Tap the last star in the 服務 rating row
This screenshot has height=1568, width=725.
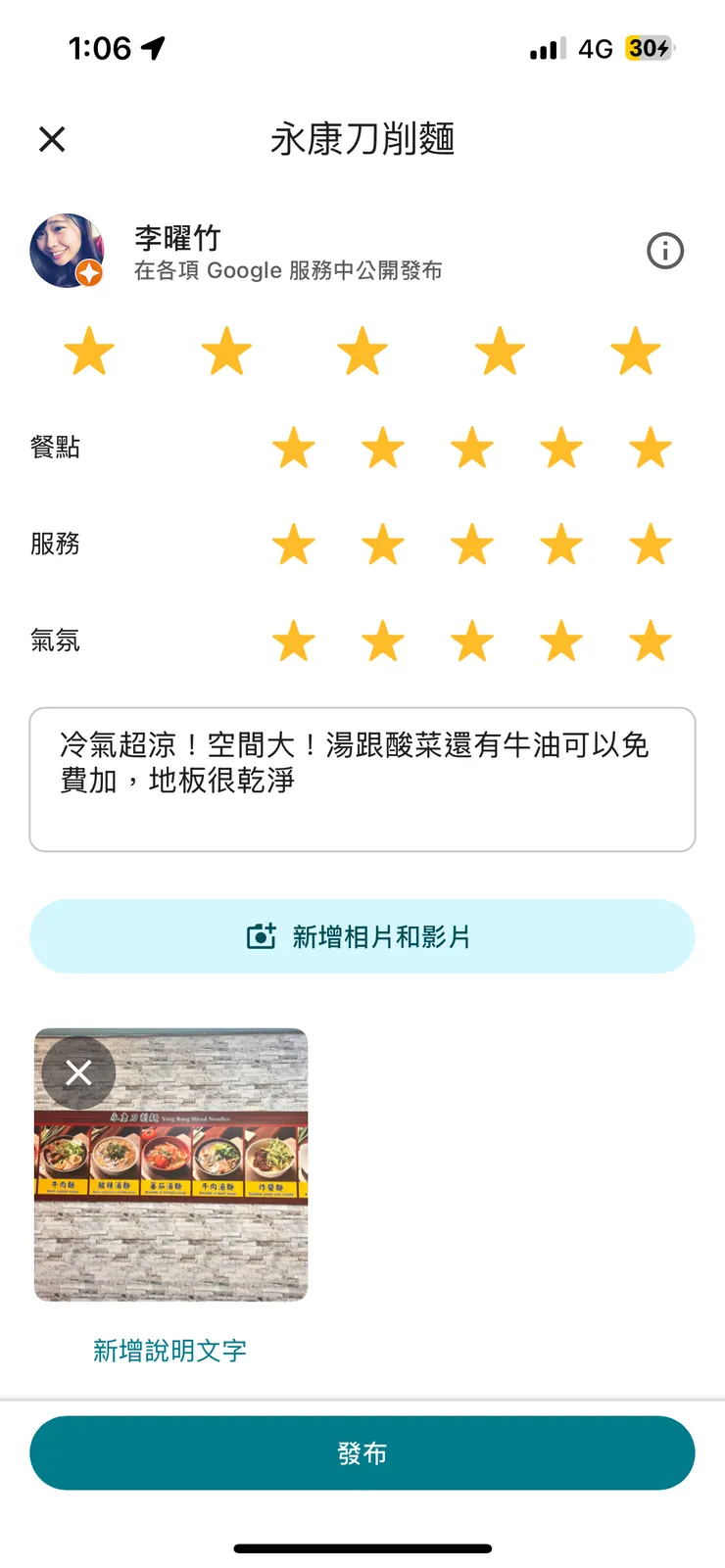[649, 545]
